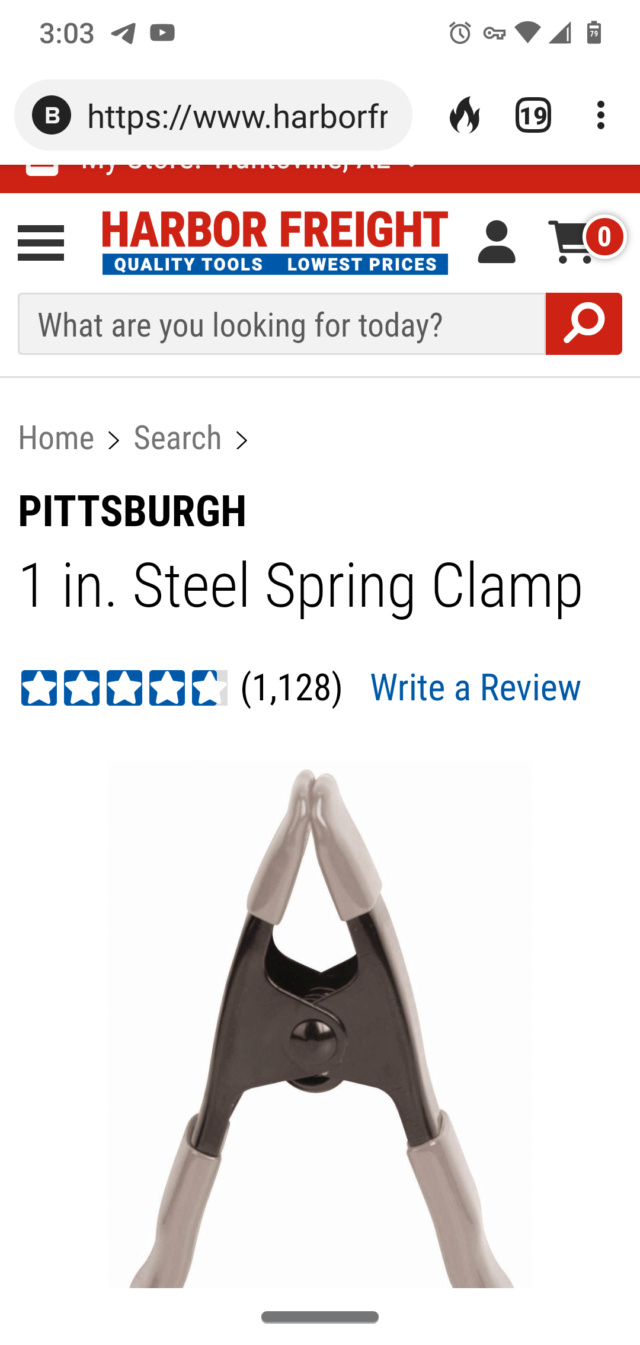Open the browser overflow menu
Viewport: 640px width, 1345px height.
coord(600,116)
